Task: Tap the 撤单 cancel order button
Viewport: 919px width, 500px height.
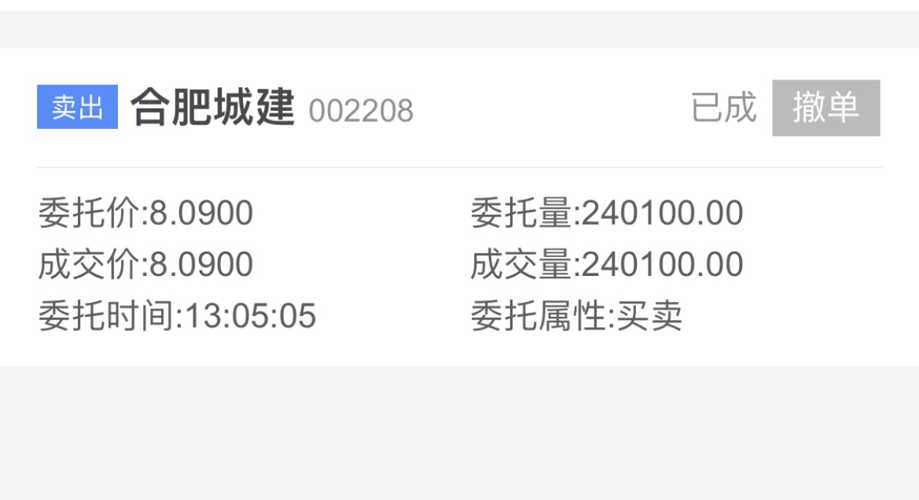Action: coord(825,108)
